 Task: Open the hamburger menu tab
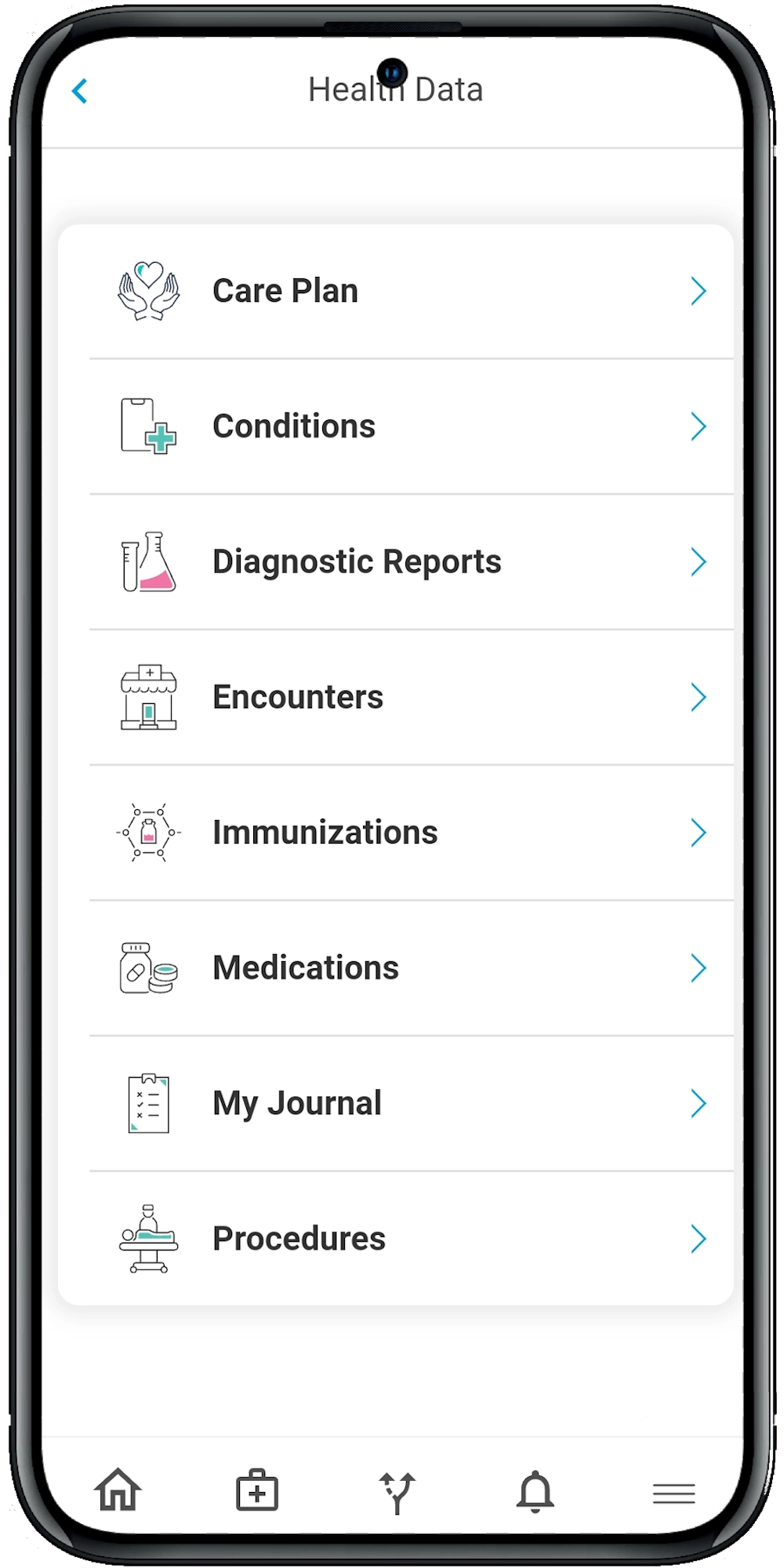tap(673, 1494)
